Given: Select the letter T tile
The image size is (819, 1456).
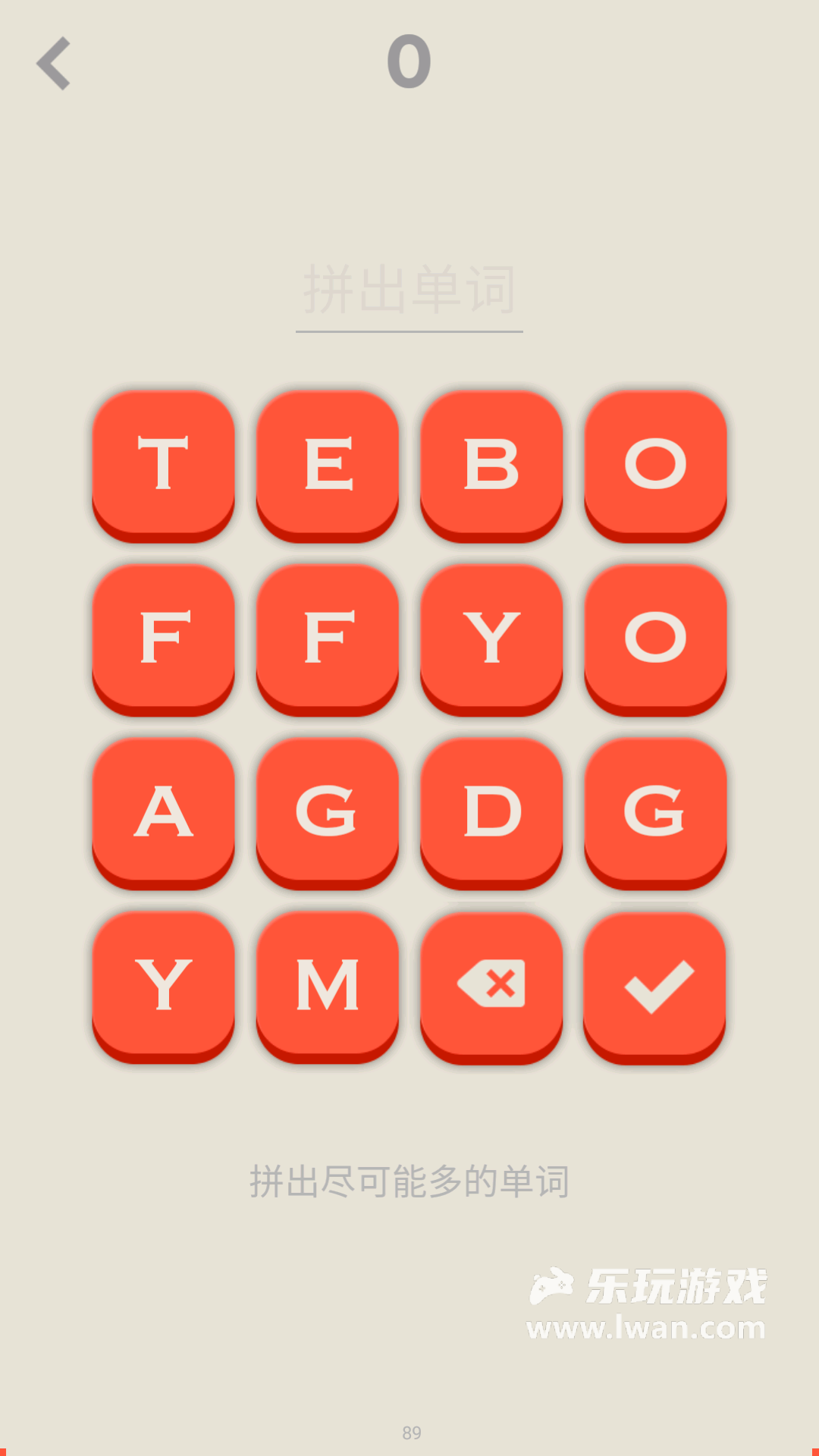Looking at the screenshot, I should tap(163, 463).
